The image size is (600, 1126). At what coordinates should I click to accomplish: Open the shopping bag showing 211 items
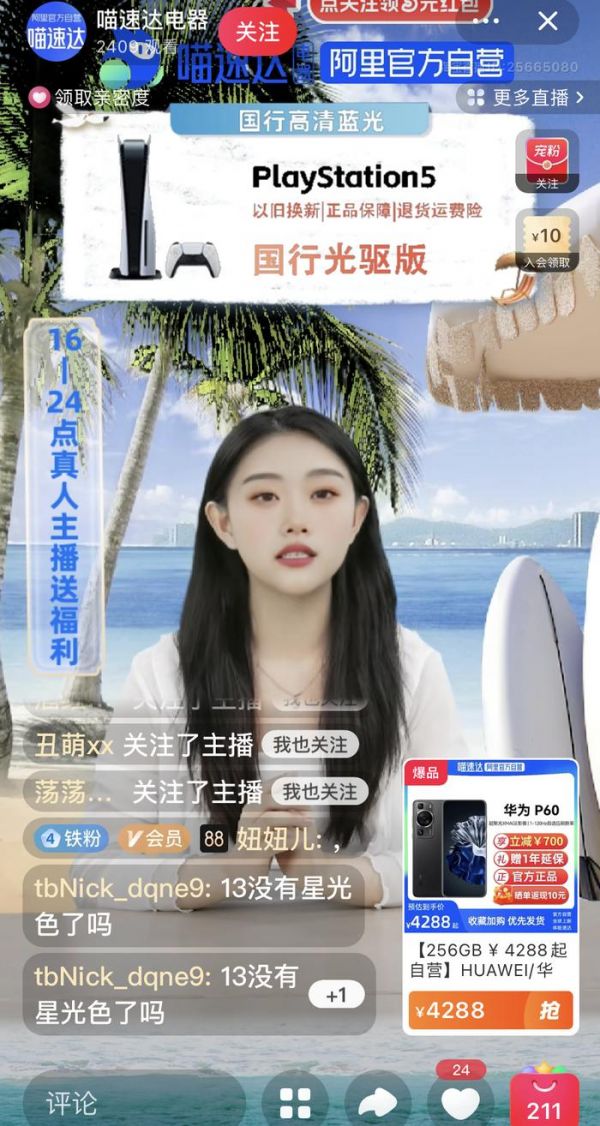pos(544,1100)
